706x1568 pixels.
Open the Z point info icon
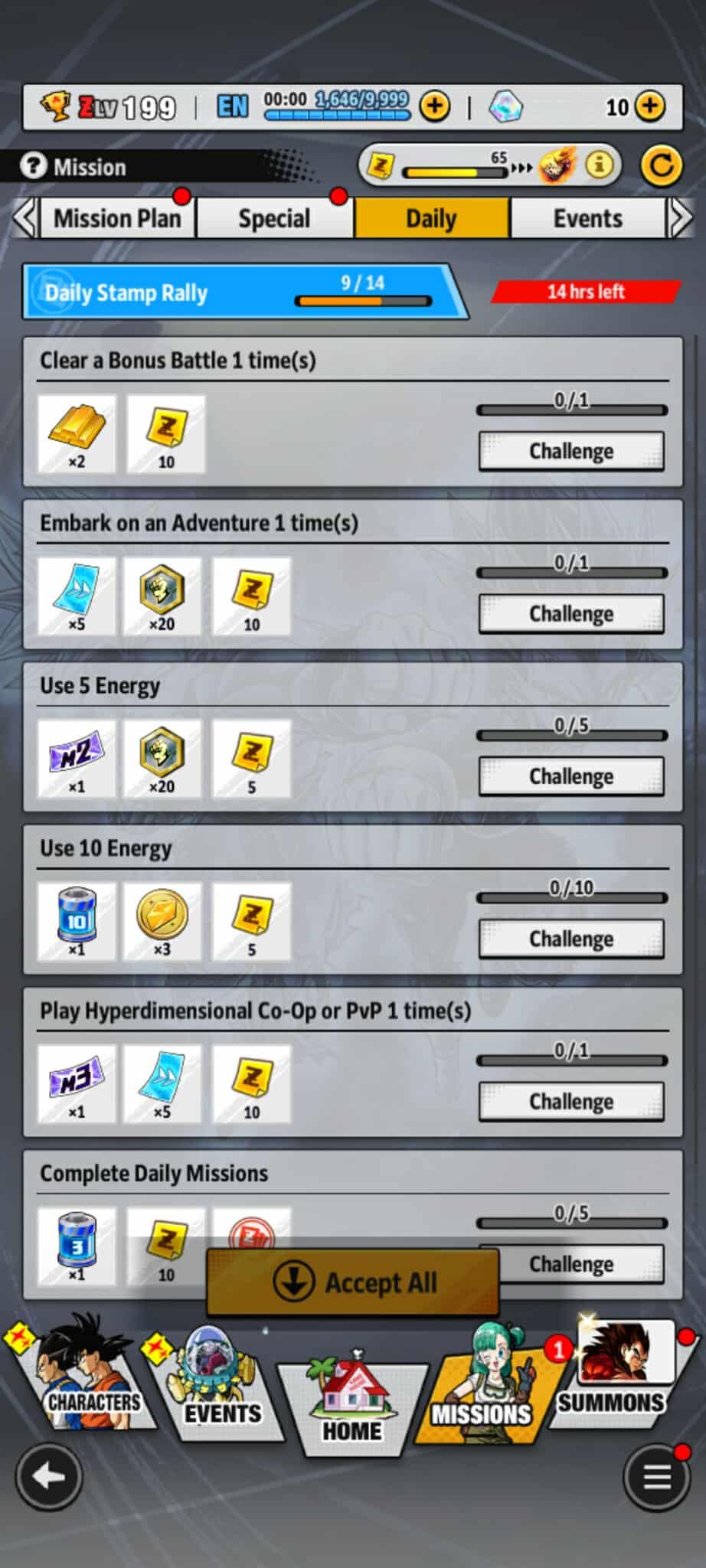tap(599, 164)
